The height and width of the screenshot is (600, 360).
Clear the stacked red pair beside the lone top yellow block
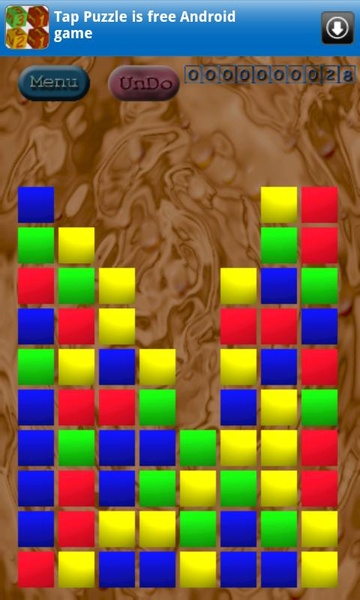click(319, 225)
